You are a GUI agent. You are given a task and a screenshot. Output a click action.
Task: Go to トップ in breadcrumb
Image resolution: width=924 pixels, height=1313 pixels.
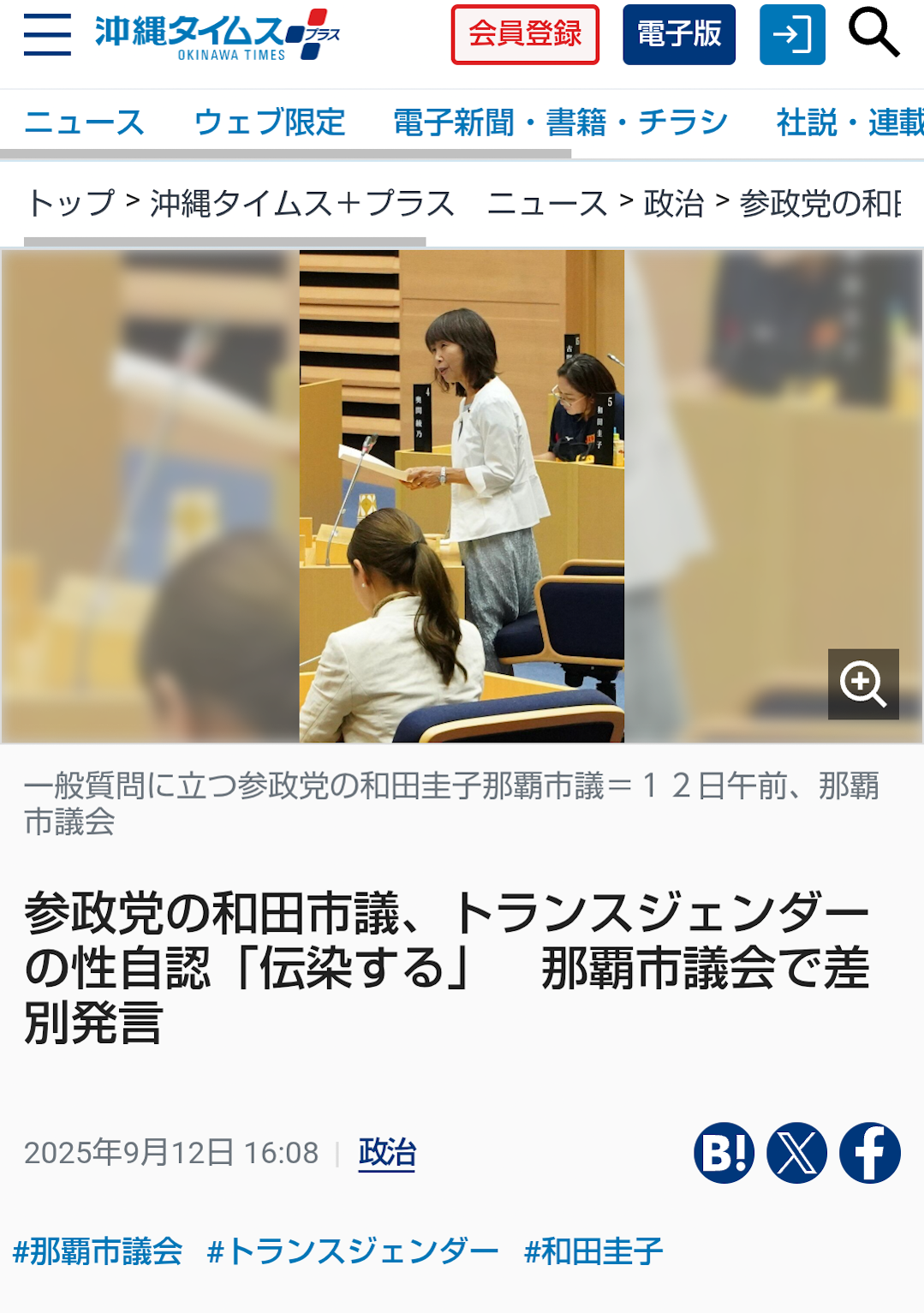coord(71,204)
